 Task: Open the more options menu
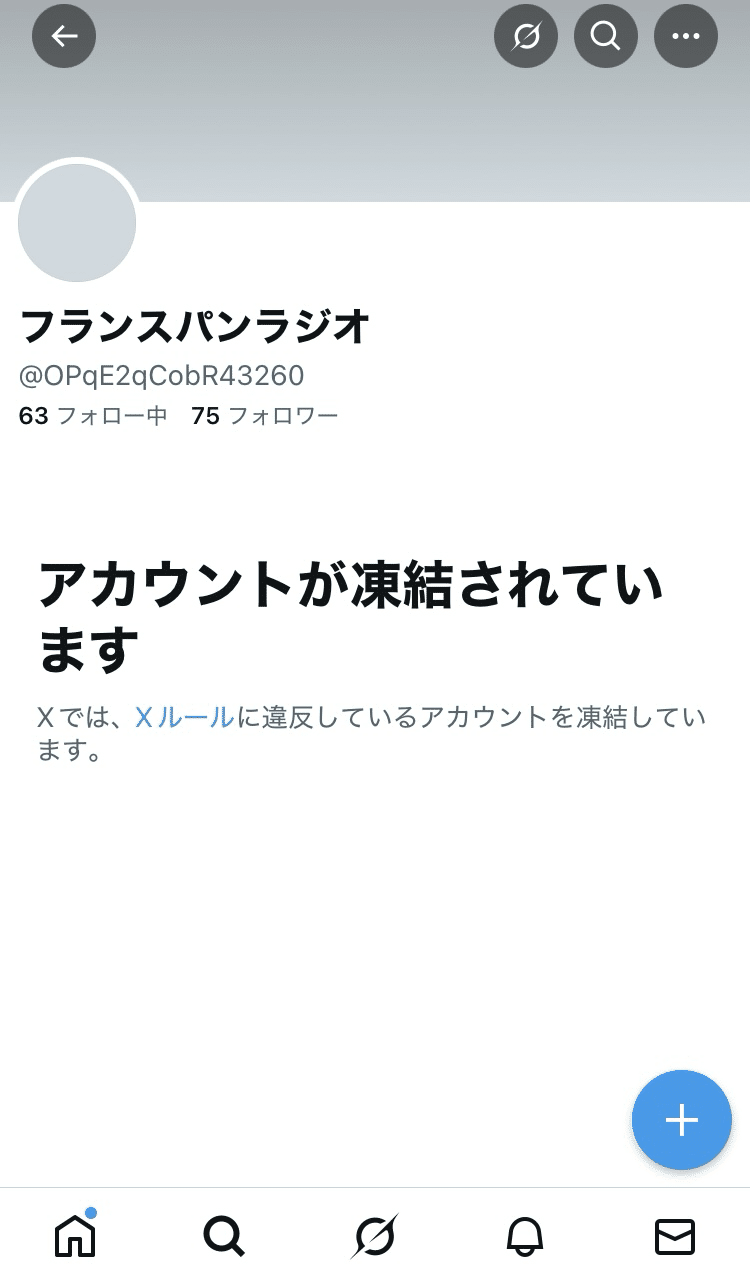coord(685,36)
